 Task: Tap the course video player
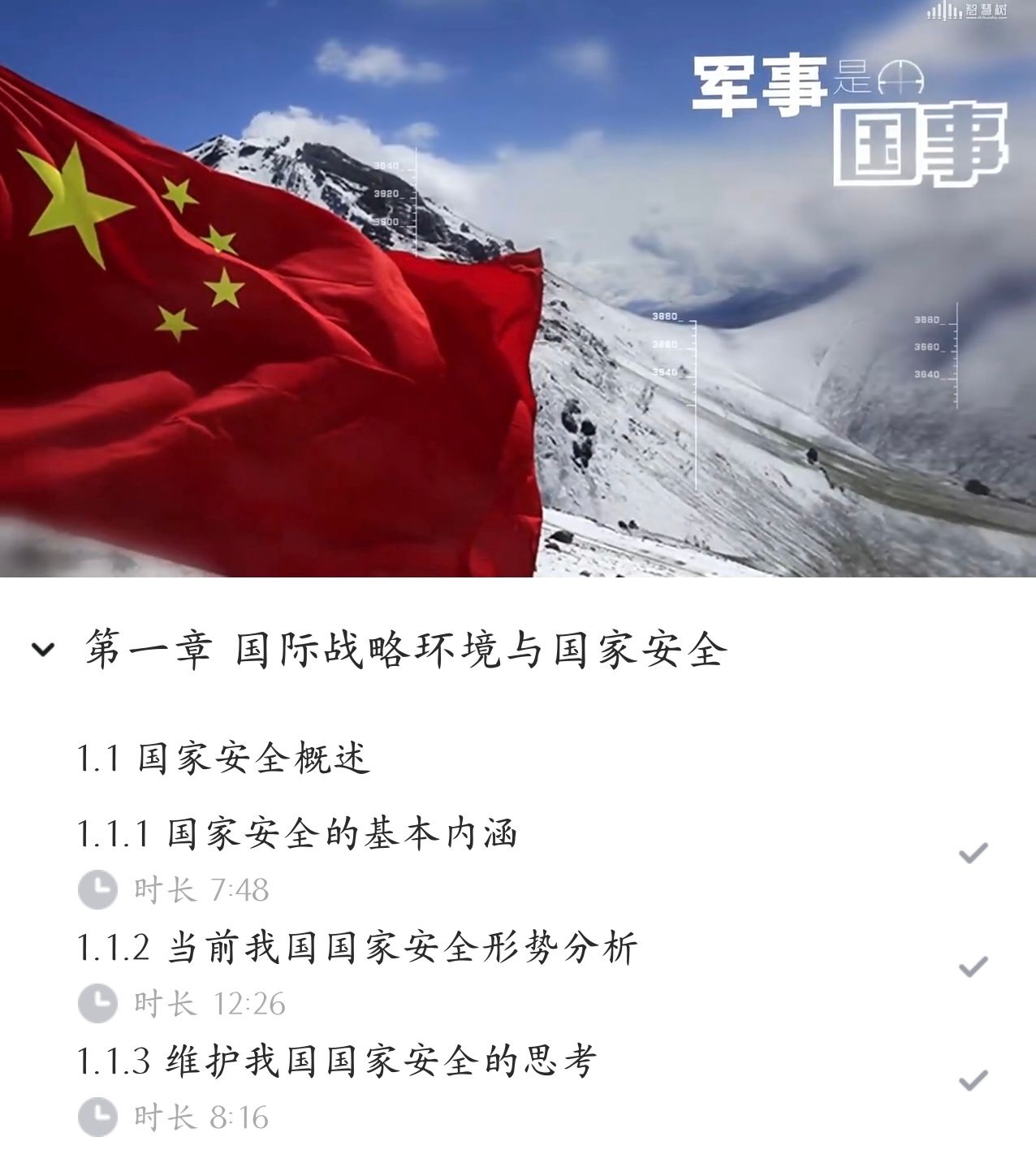(x=518, y=288)
